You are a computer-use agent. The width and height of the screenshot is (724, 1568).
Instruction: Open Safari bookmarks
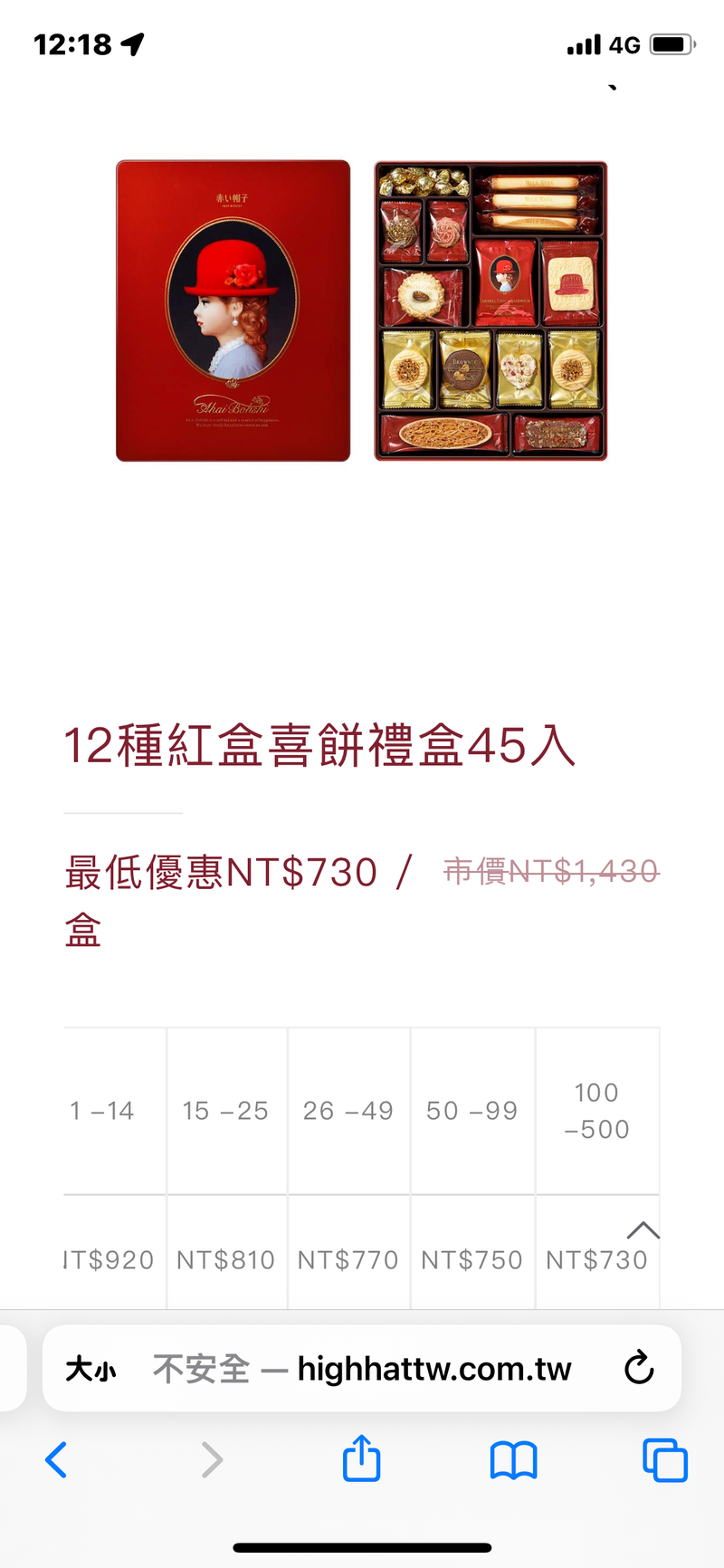513,1460
